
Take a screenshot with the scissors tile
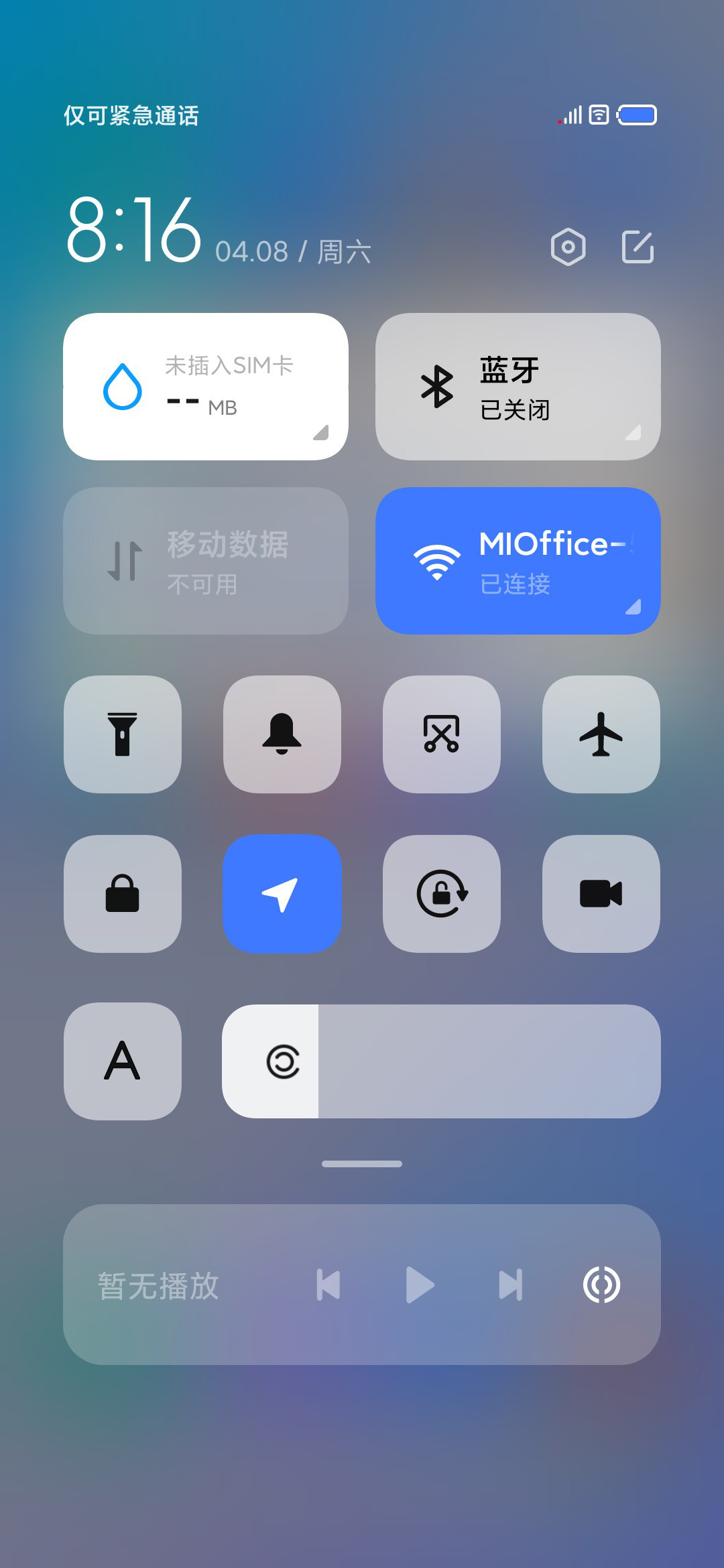pyautogui.click(x=442, y=734)
